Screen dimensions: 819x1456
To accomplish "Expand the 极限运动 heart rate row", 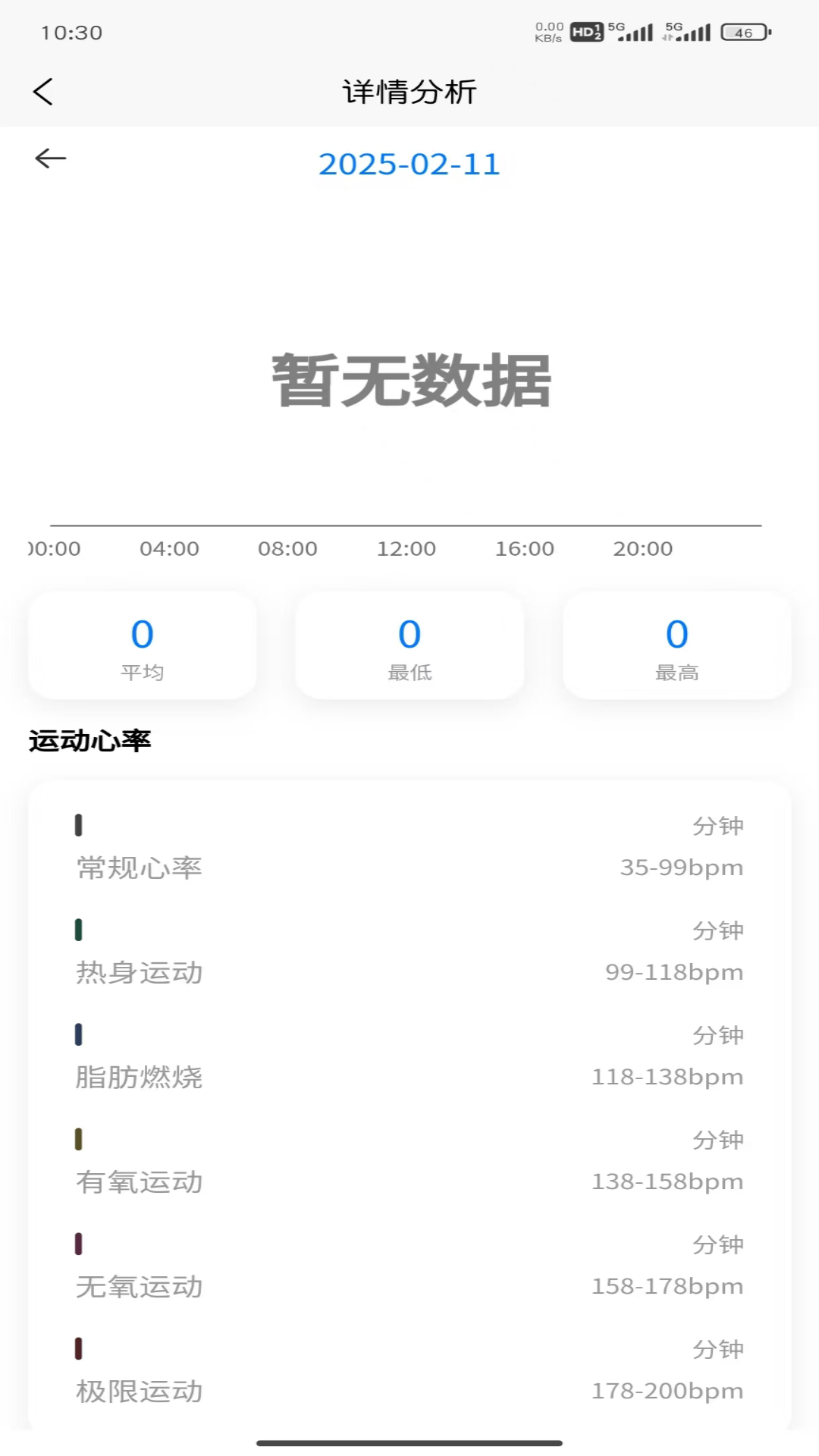I will [409, 1371].
